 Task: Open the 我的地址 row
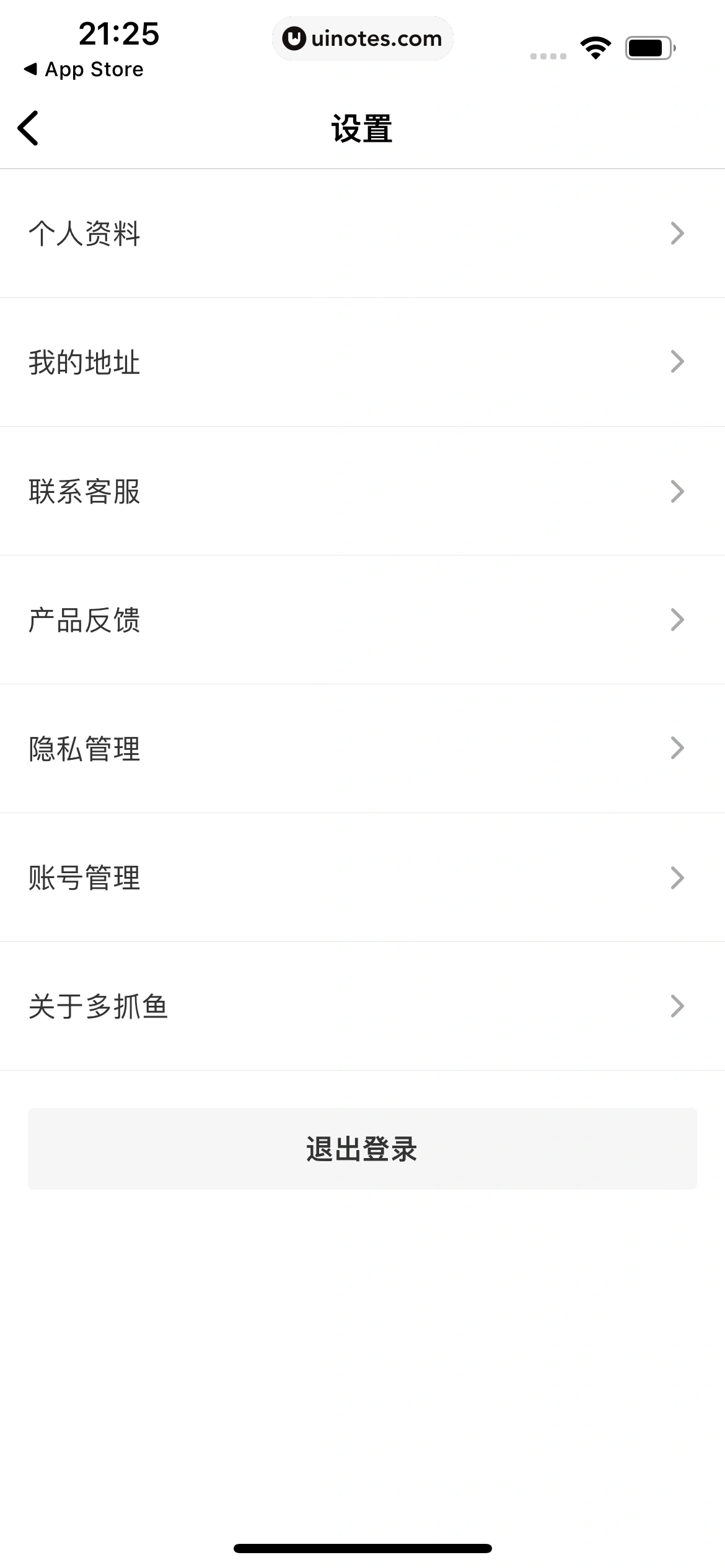pyautogui.click(x=362, y=362)
